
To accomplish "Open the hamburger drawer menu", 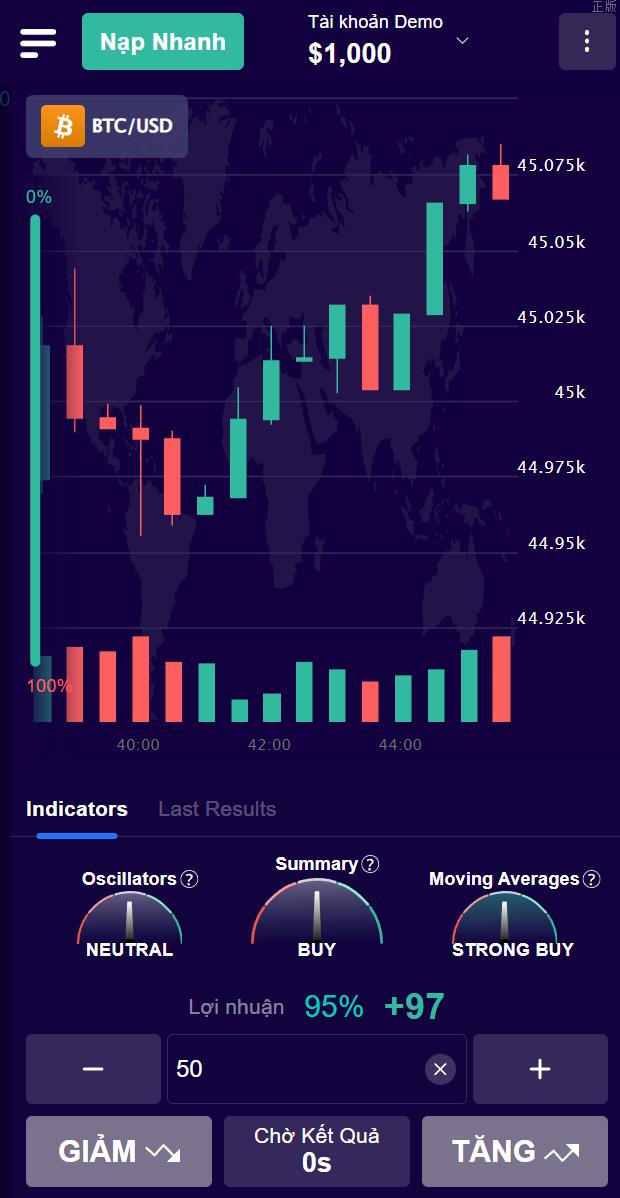I will [38, 42].
